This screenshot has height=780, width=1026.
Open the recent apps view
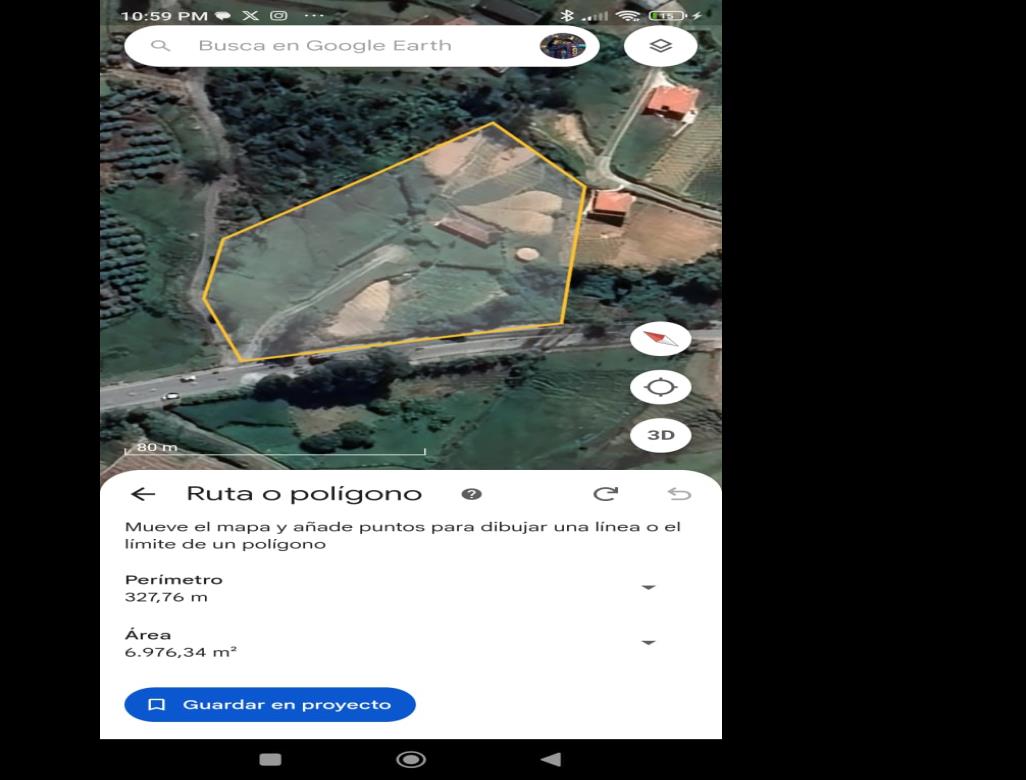coord(270,760)
